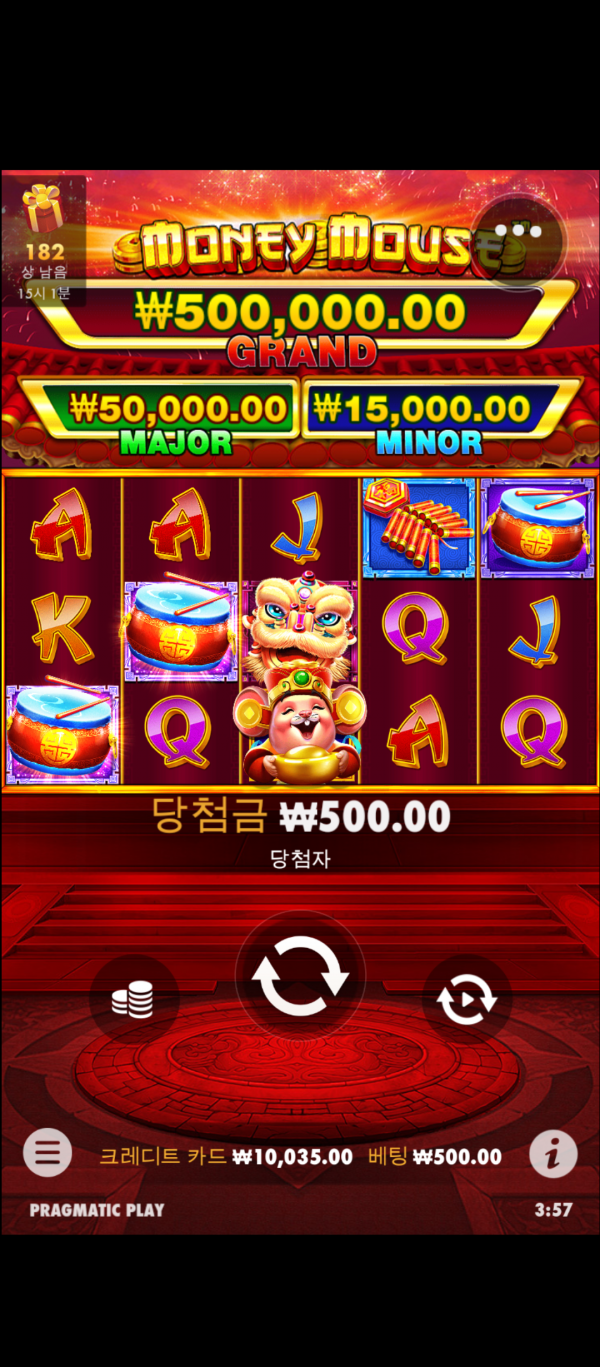Image resolution: width=600 pixels, height=1367 pixels.
Task: Open the gift box reward
Action: [44, 210]
